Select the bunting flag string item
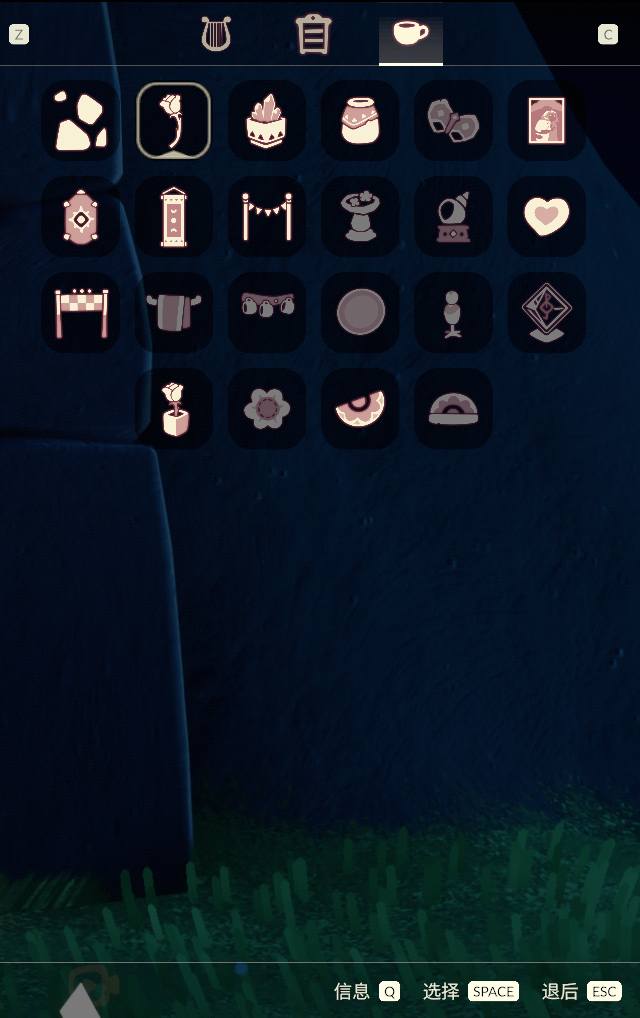The height and width of the screenshot is (1018, 640). point(267,217)
